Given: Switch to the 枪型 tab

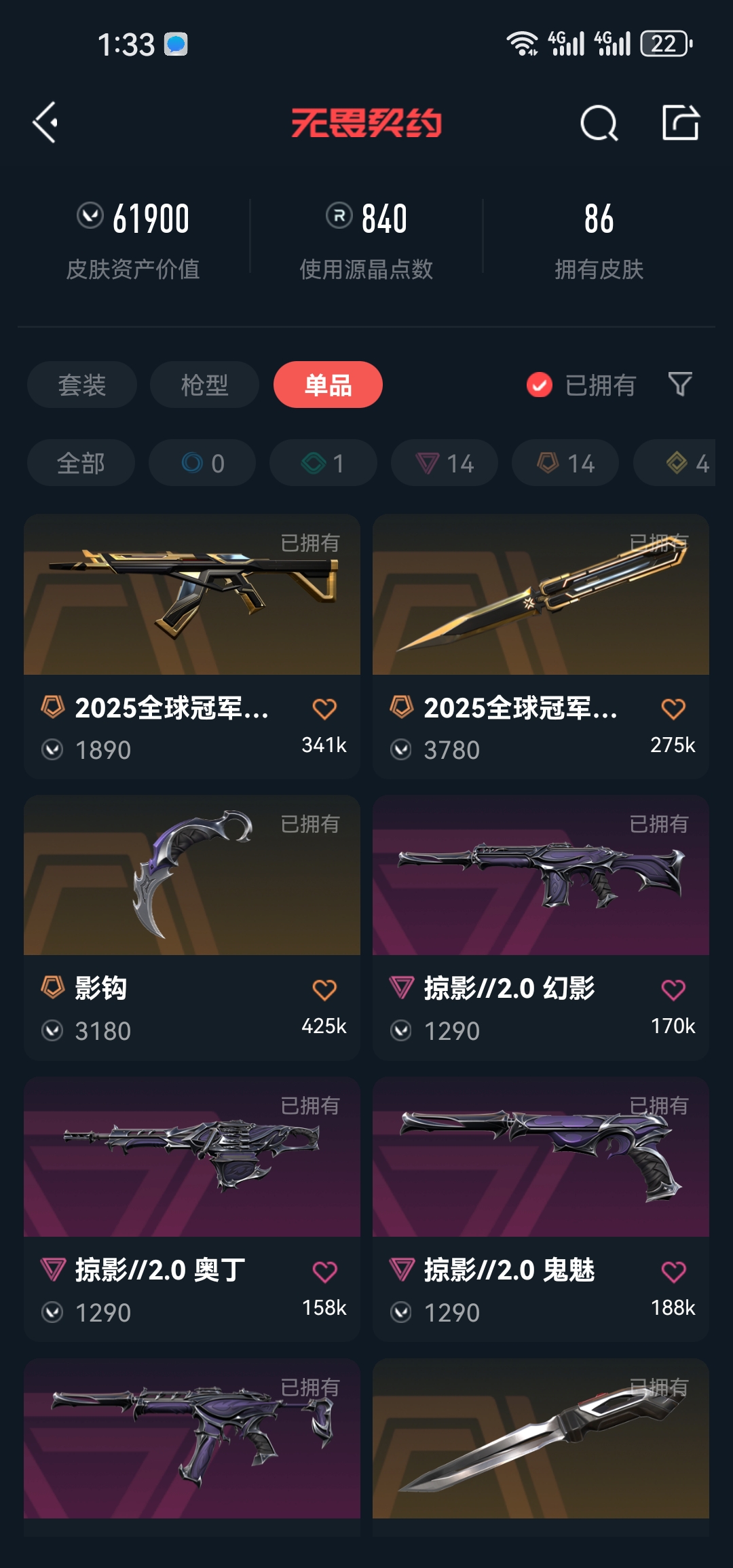Looking at the screenshot, I should 204,385.
